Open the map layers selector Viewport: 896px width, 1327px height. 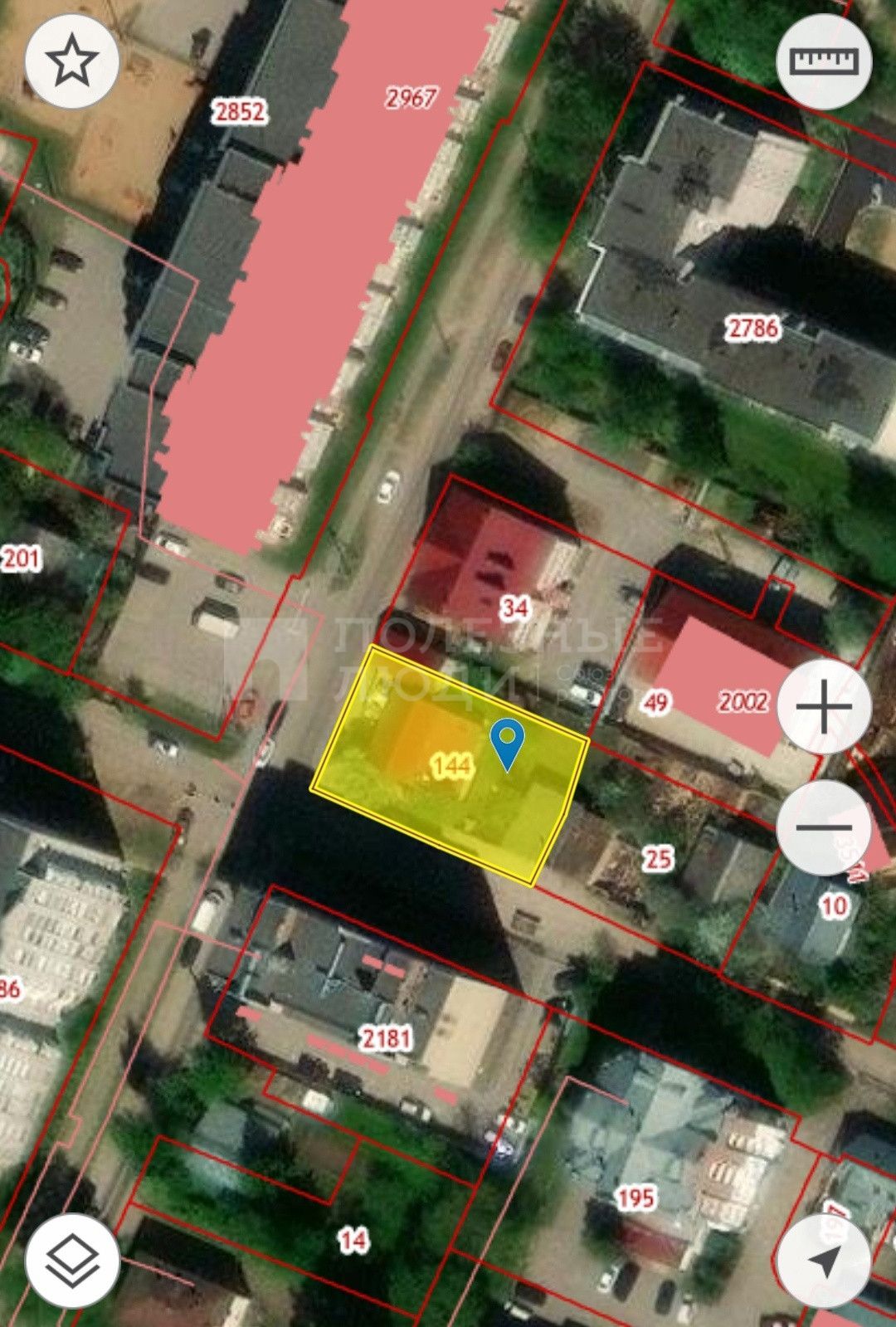point(72,1260)
